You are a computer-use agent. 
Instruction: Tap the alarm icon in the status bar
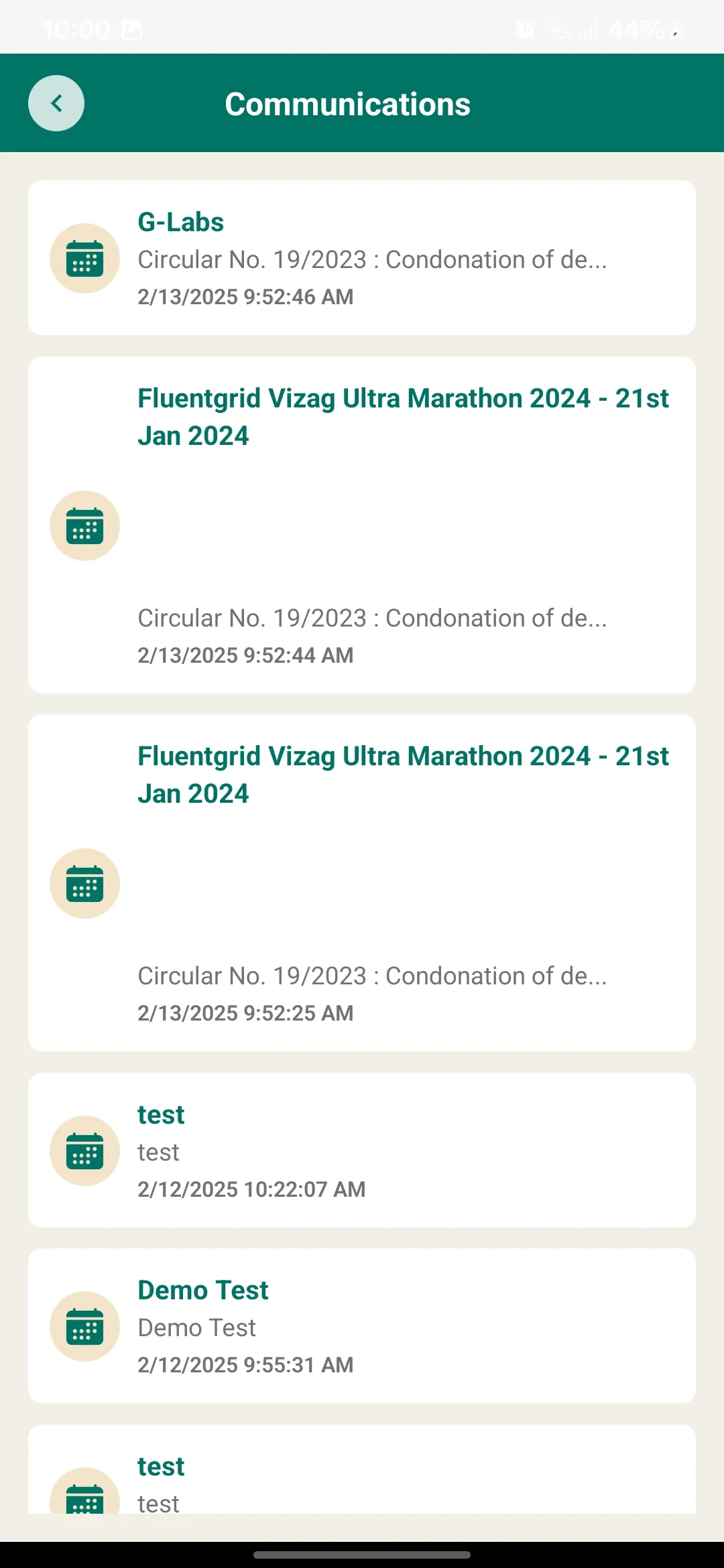tap(526, 29)
